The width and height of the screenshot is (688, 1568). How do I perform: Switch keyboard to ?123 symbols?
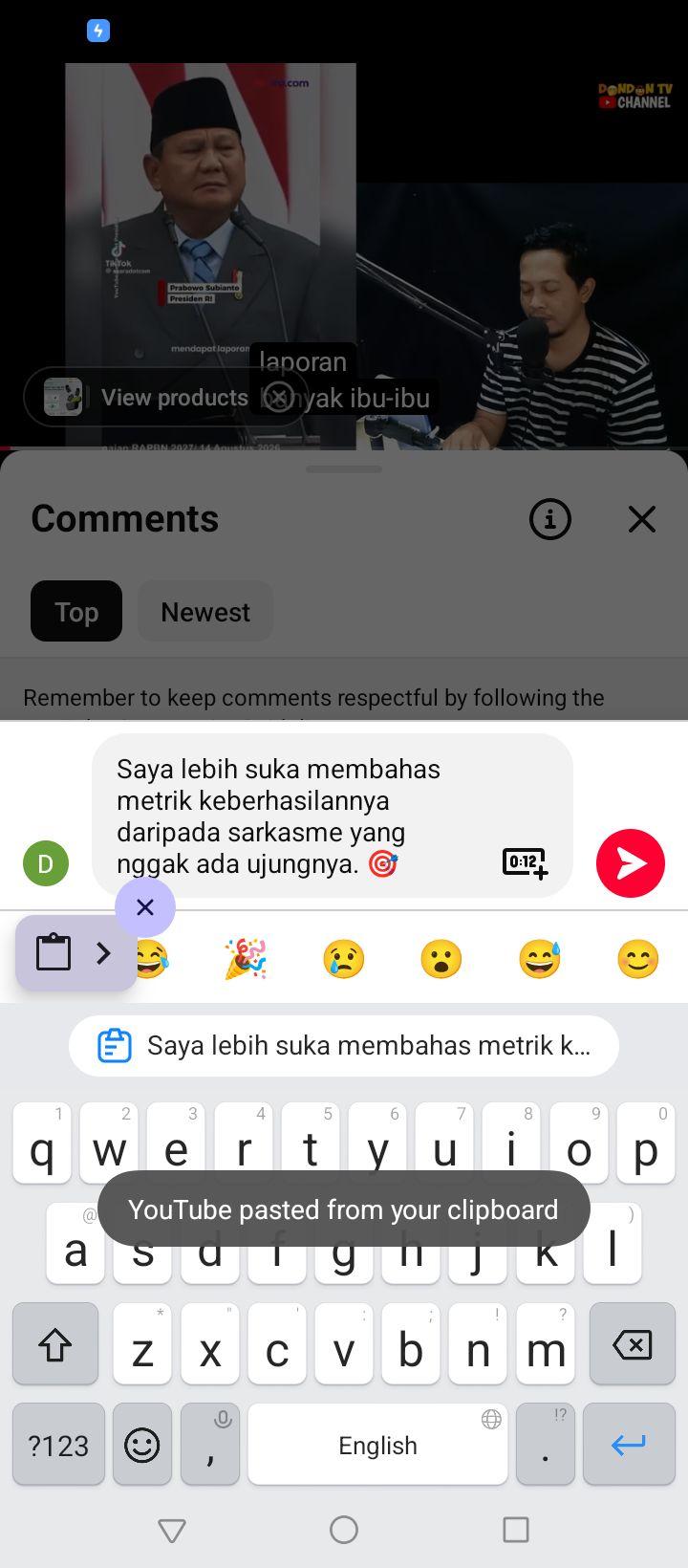[x=58, y=1445]
